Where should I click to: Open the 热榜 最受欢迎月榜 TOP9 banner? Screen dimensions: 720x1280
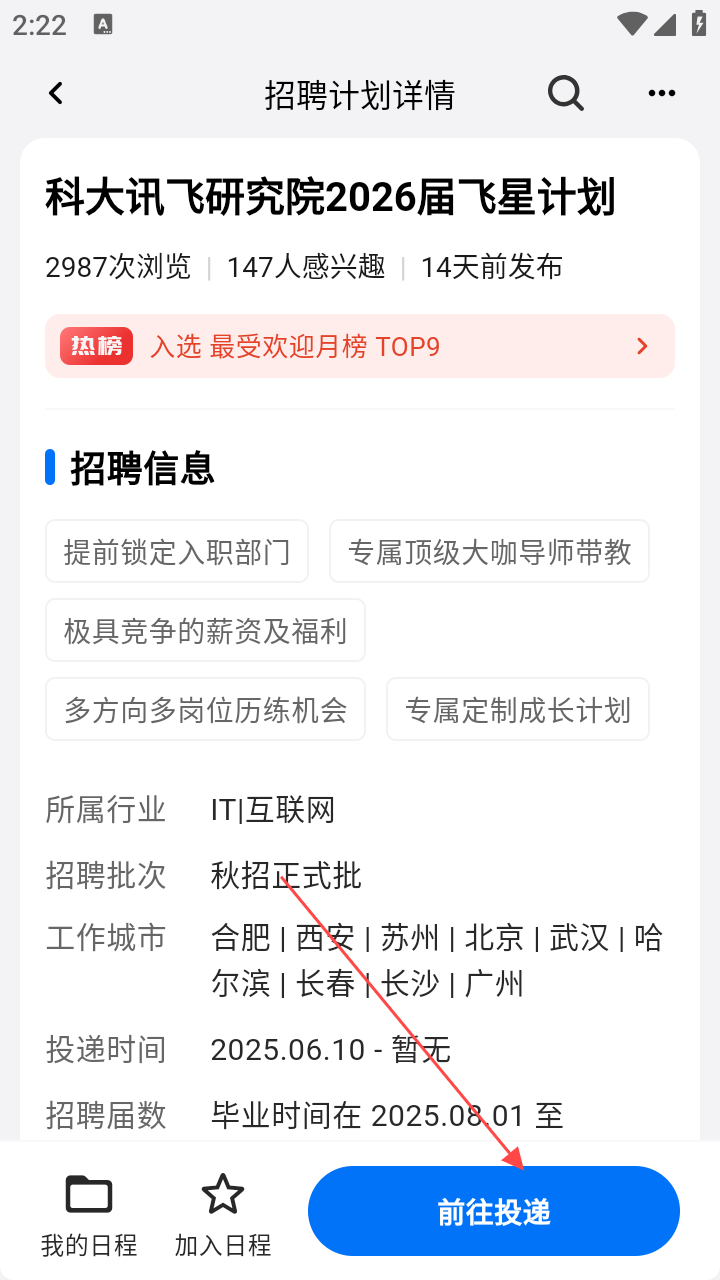[360, 346]
